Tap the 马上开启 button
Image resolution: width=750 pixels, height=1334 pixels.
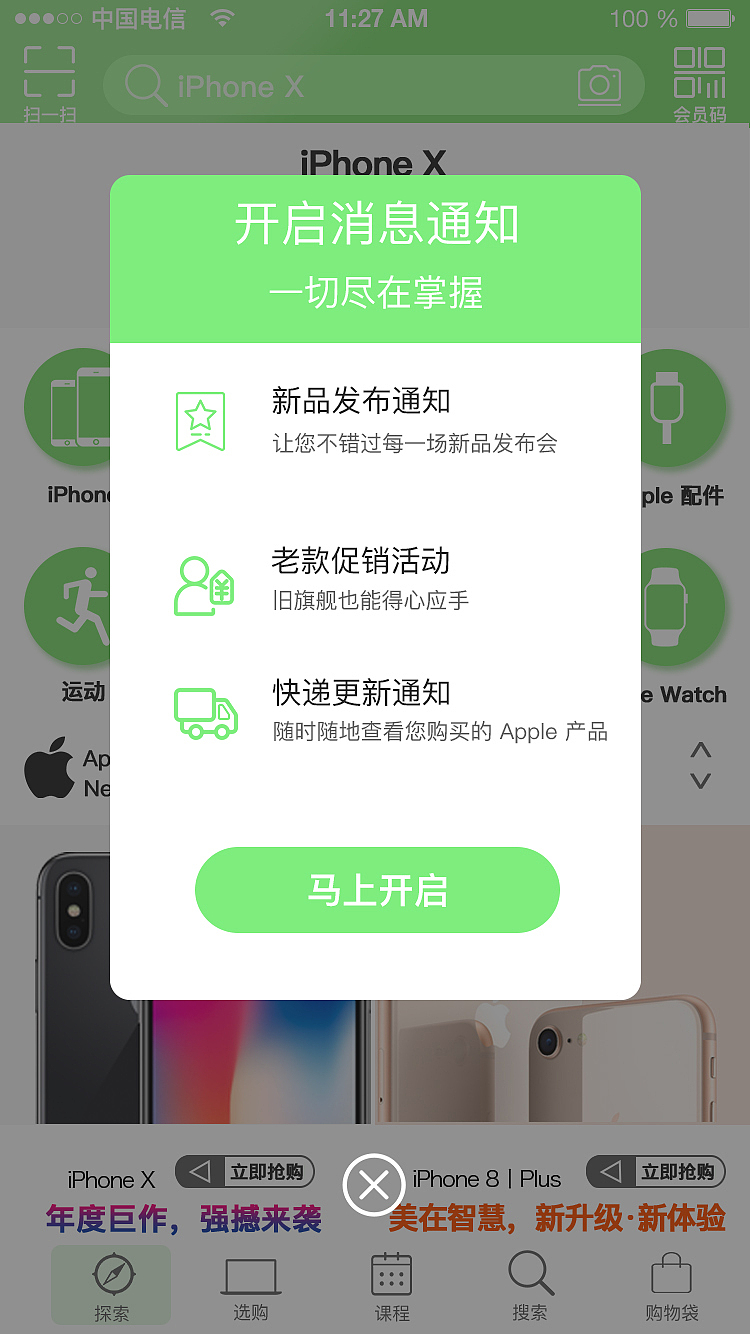click(x=377, y=890)
